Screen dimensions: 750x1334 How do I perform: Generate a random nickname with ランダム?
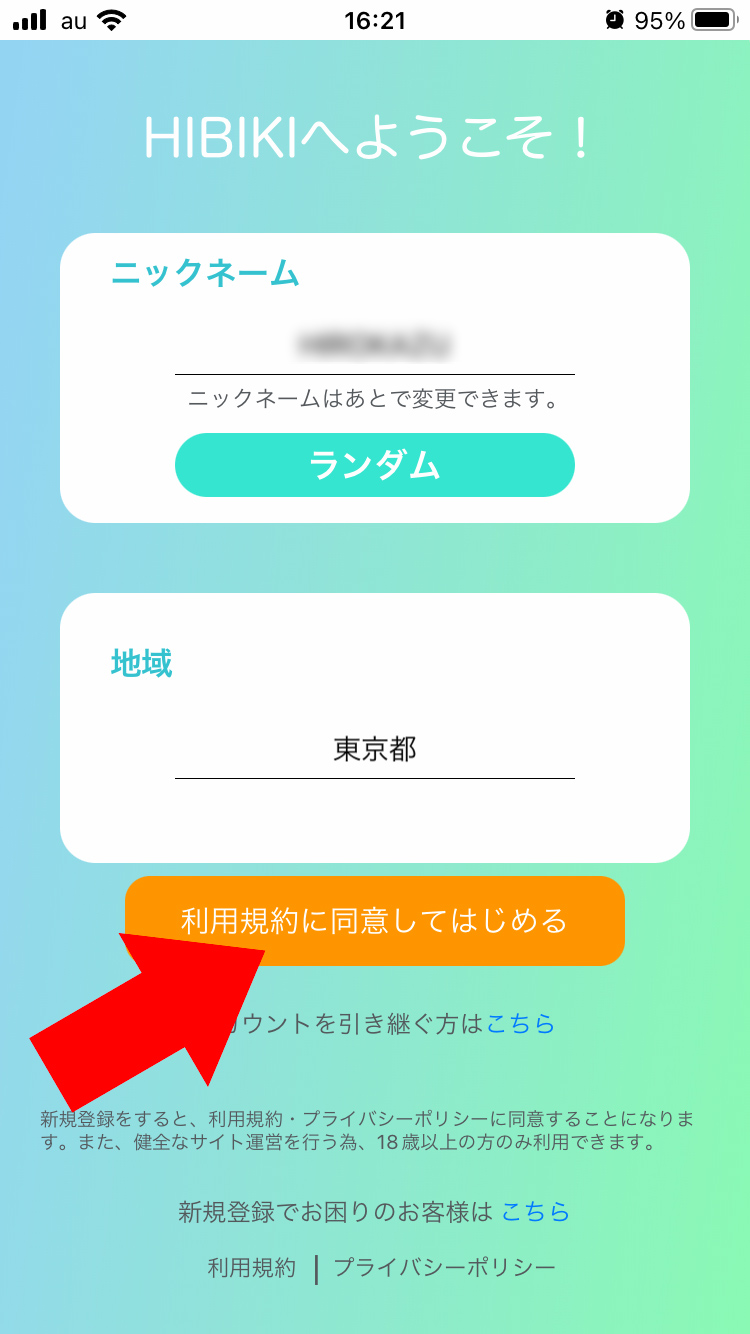375,465
